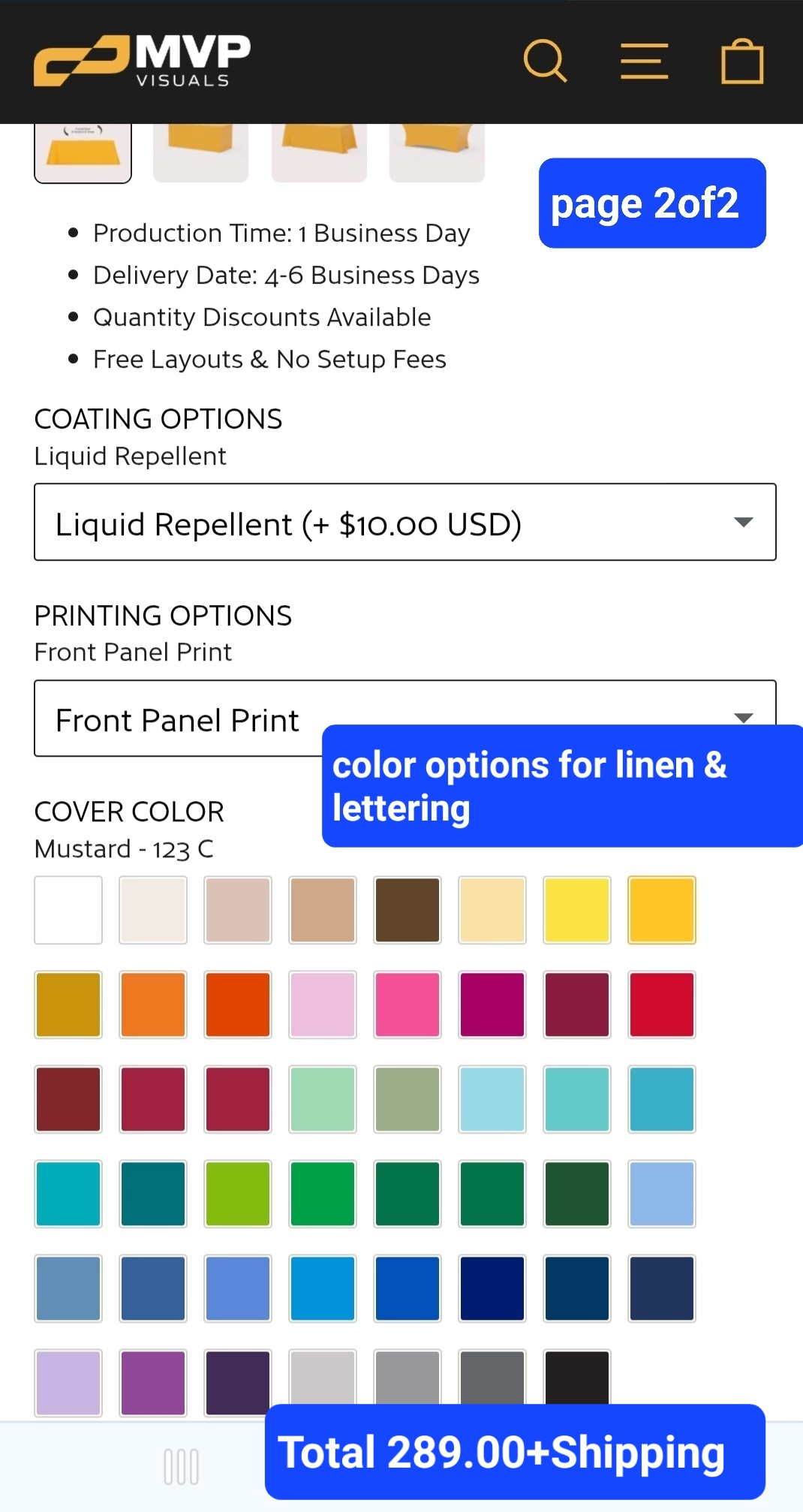This screenshot has width=803, height=1512.
Task: Go to the MVP Visuals homepage via the logo
Action: coord(142,61)
